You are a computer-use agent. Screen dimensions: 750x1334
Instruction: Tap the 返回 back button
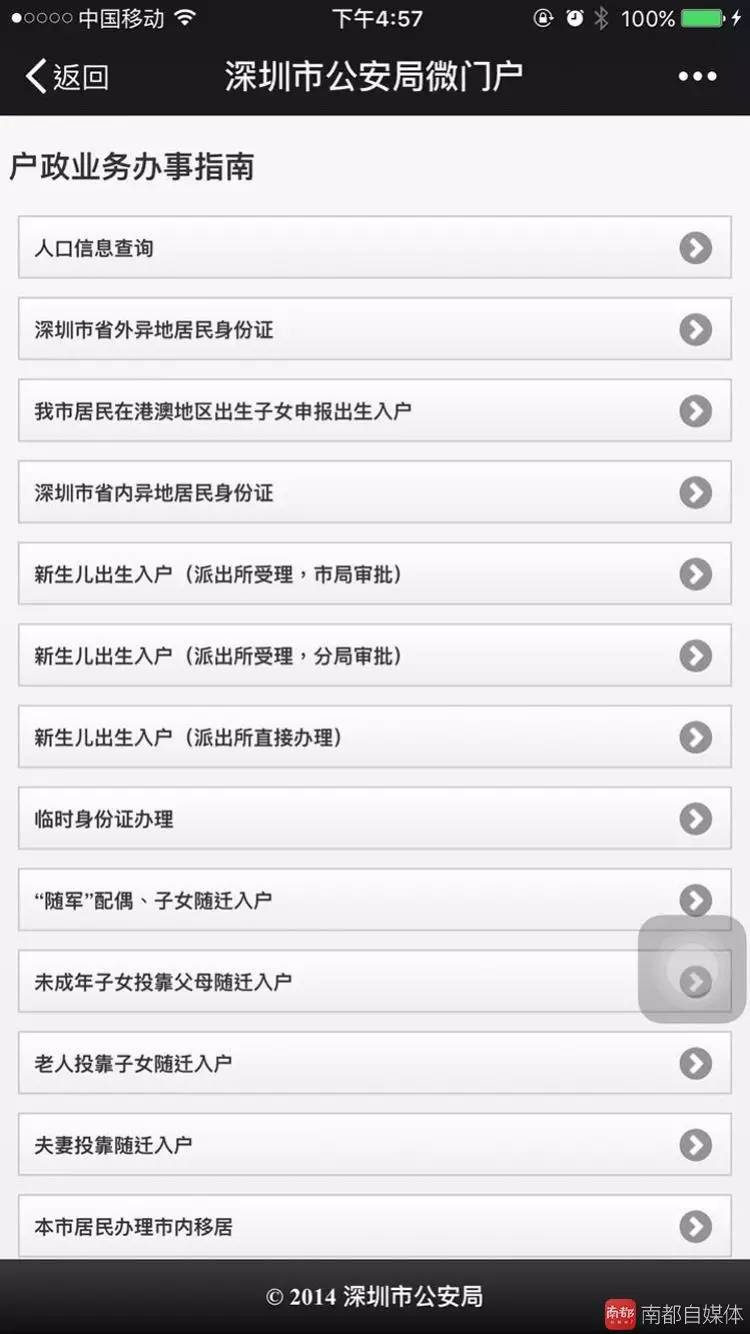(68, 77)
